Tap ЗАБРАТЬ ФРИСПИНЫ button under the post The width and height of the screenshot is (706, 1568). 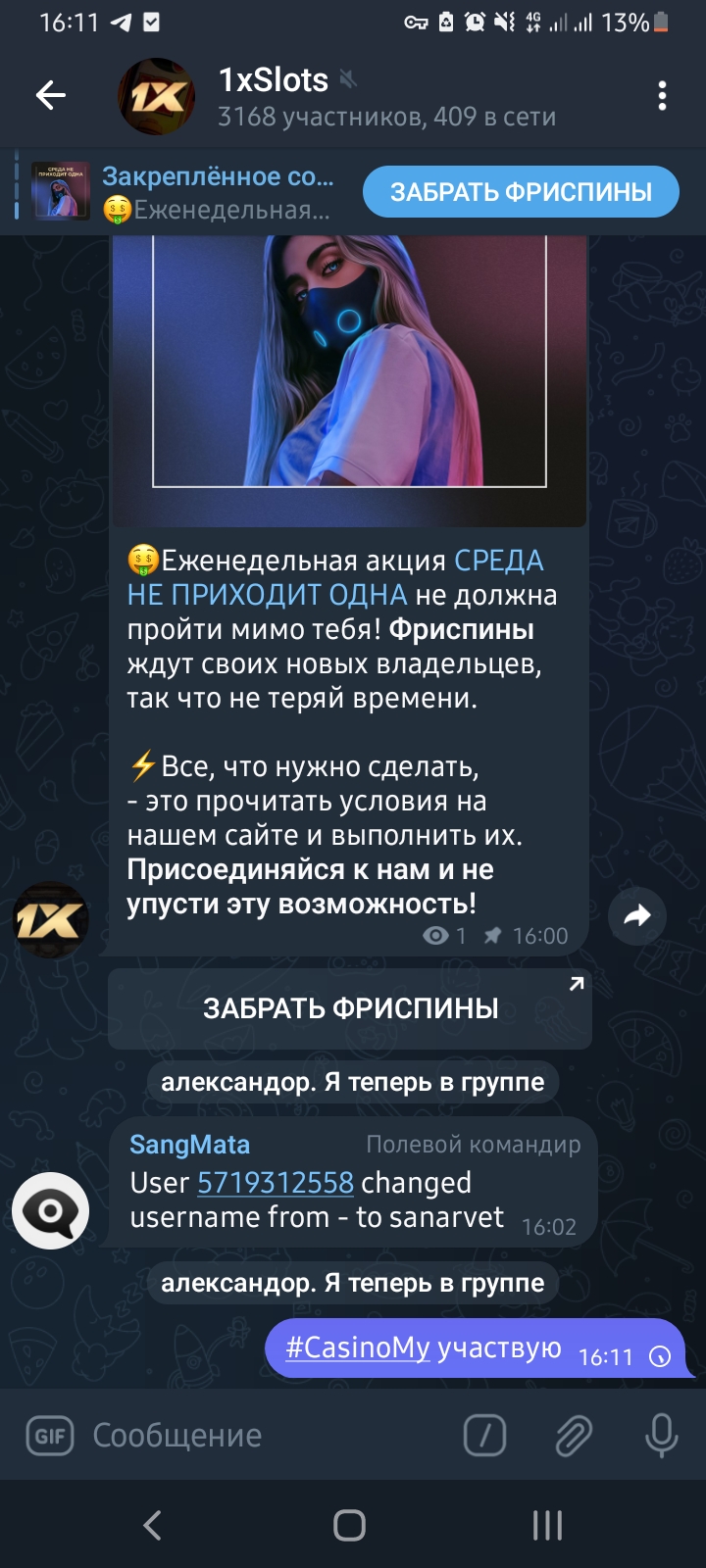350,1008
